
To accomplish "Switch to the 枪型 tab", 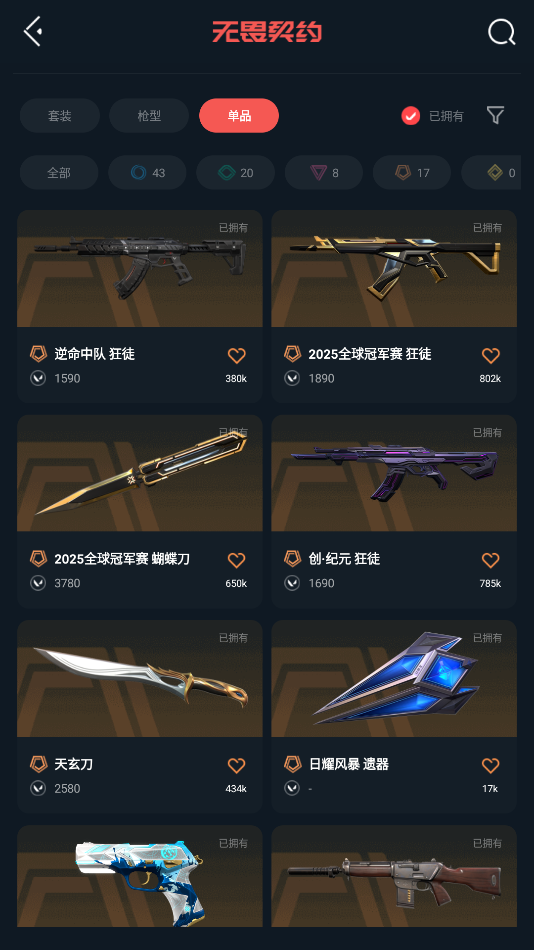I will click(149, 115).
